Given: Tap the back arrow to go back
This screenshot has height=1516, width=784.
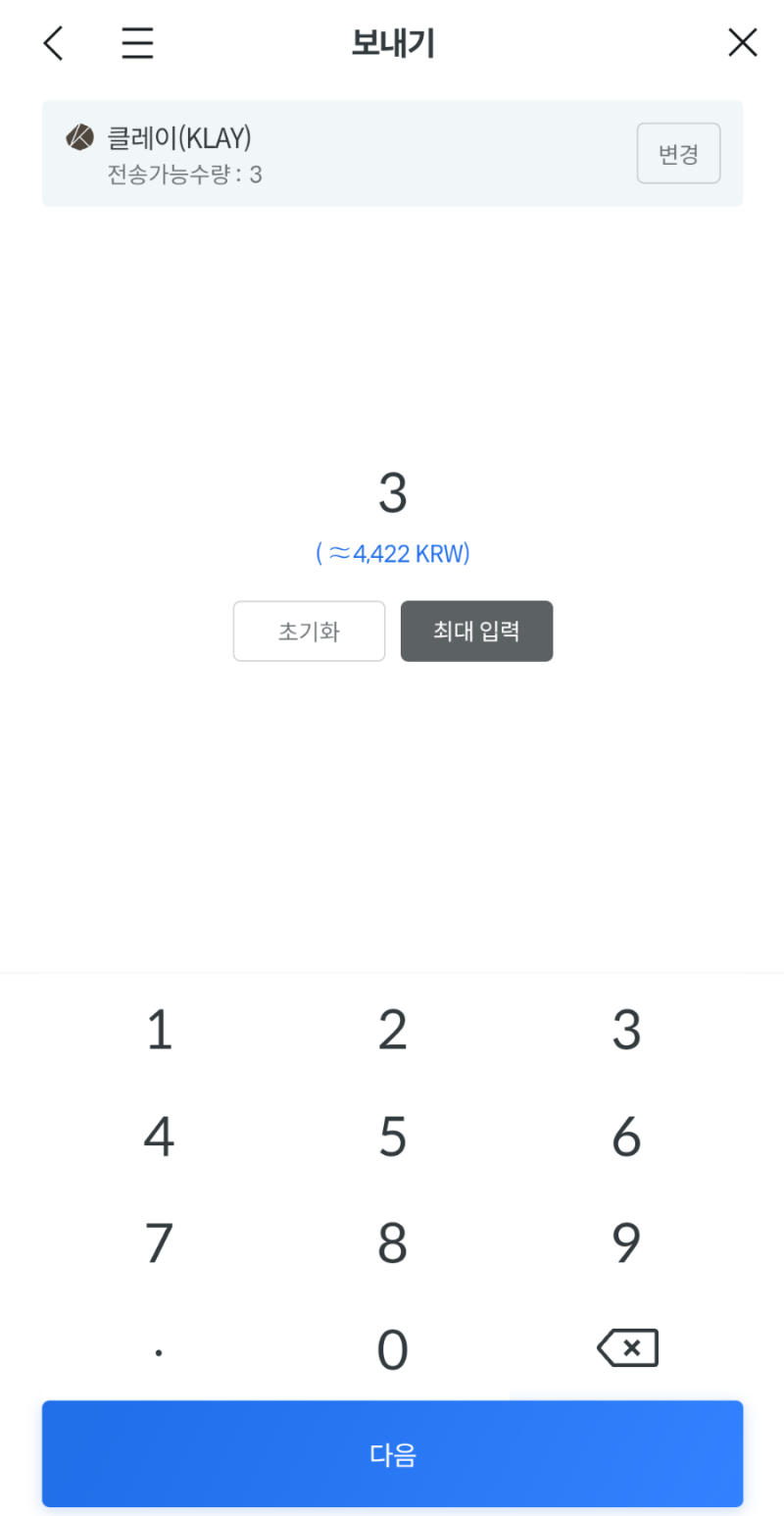Looking at the screenshot, I should tap(52, 42).
